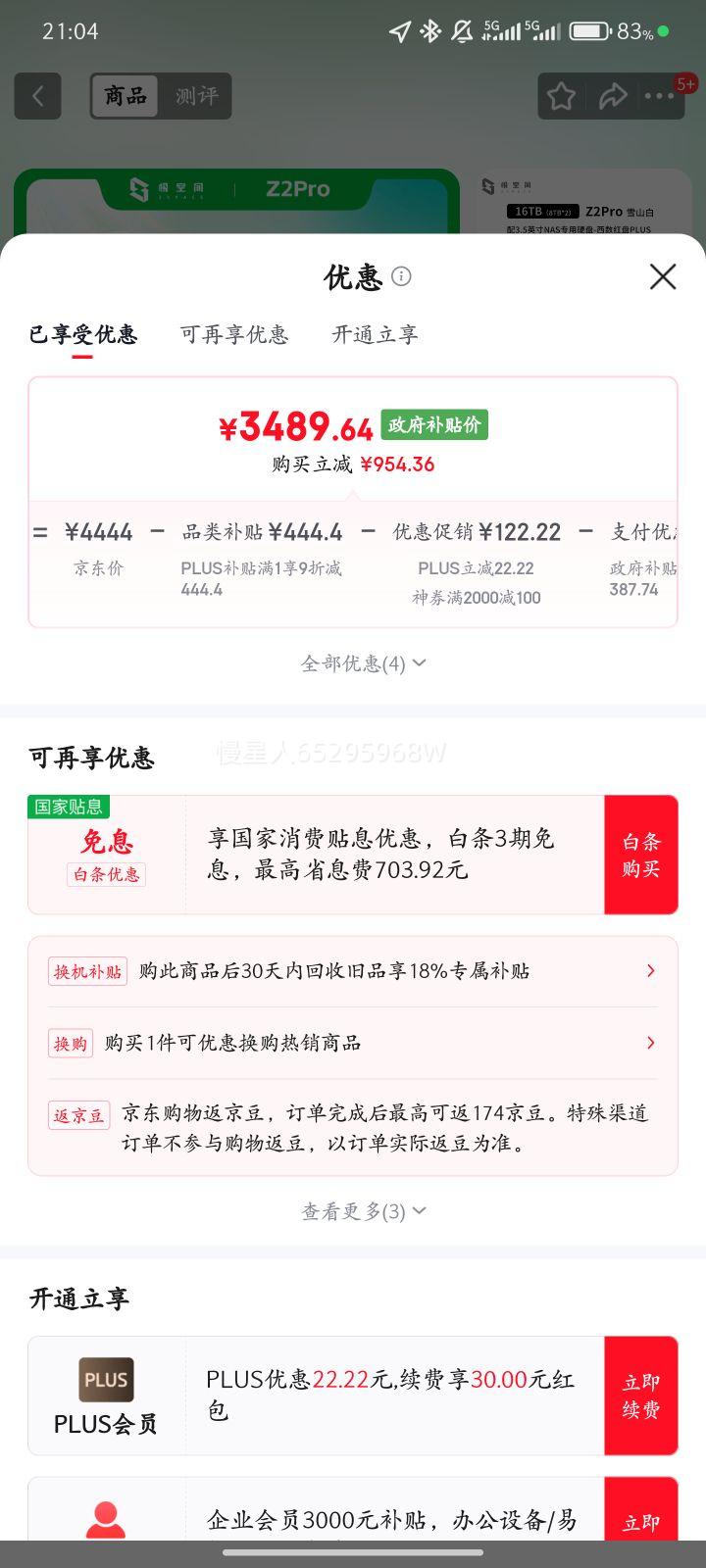
Task: Open the 换购 trade-in offer via its chevron
Action: pyautogui.click(x=650, y=1043)
